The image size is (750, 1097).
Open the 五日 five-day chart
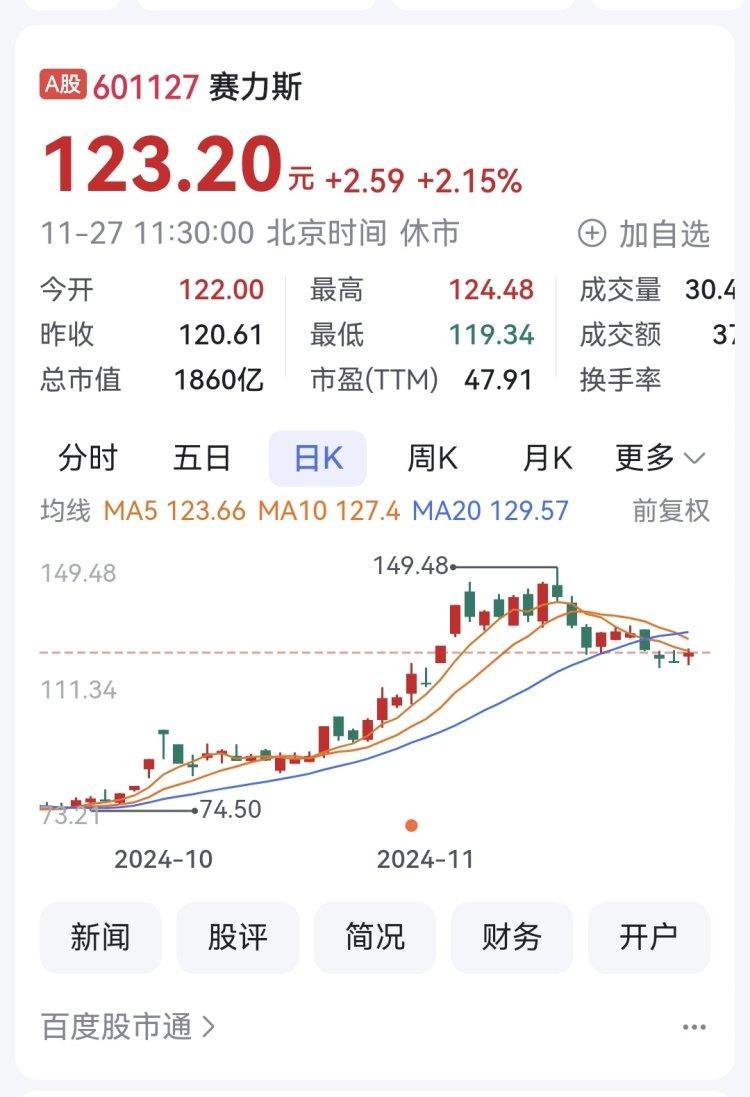coord(204,458)
